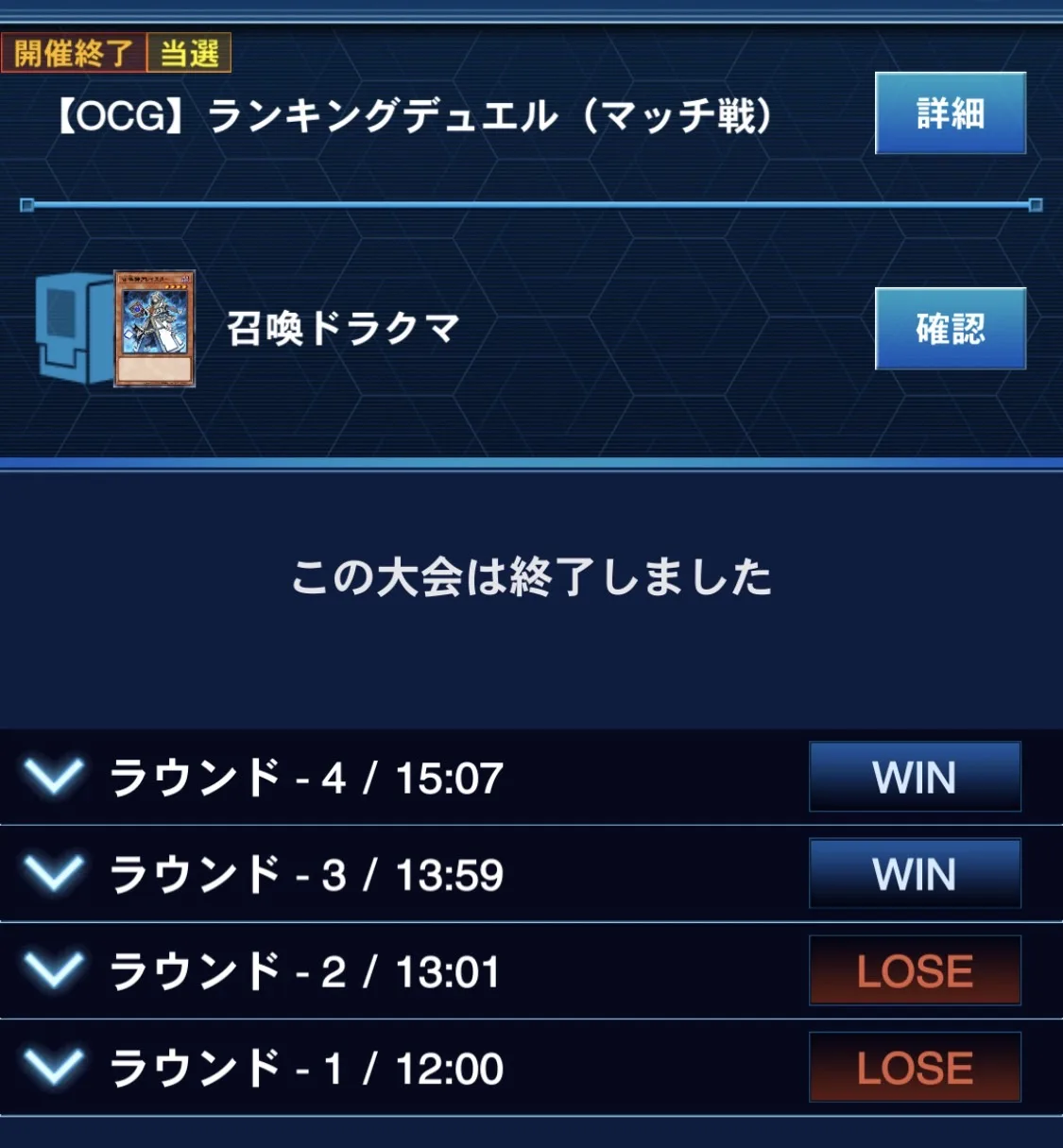Viewport: 1063px width, 1148px height.
Task: Open tournament details with 詳細 button
Action: tap(950, 113)
